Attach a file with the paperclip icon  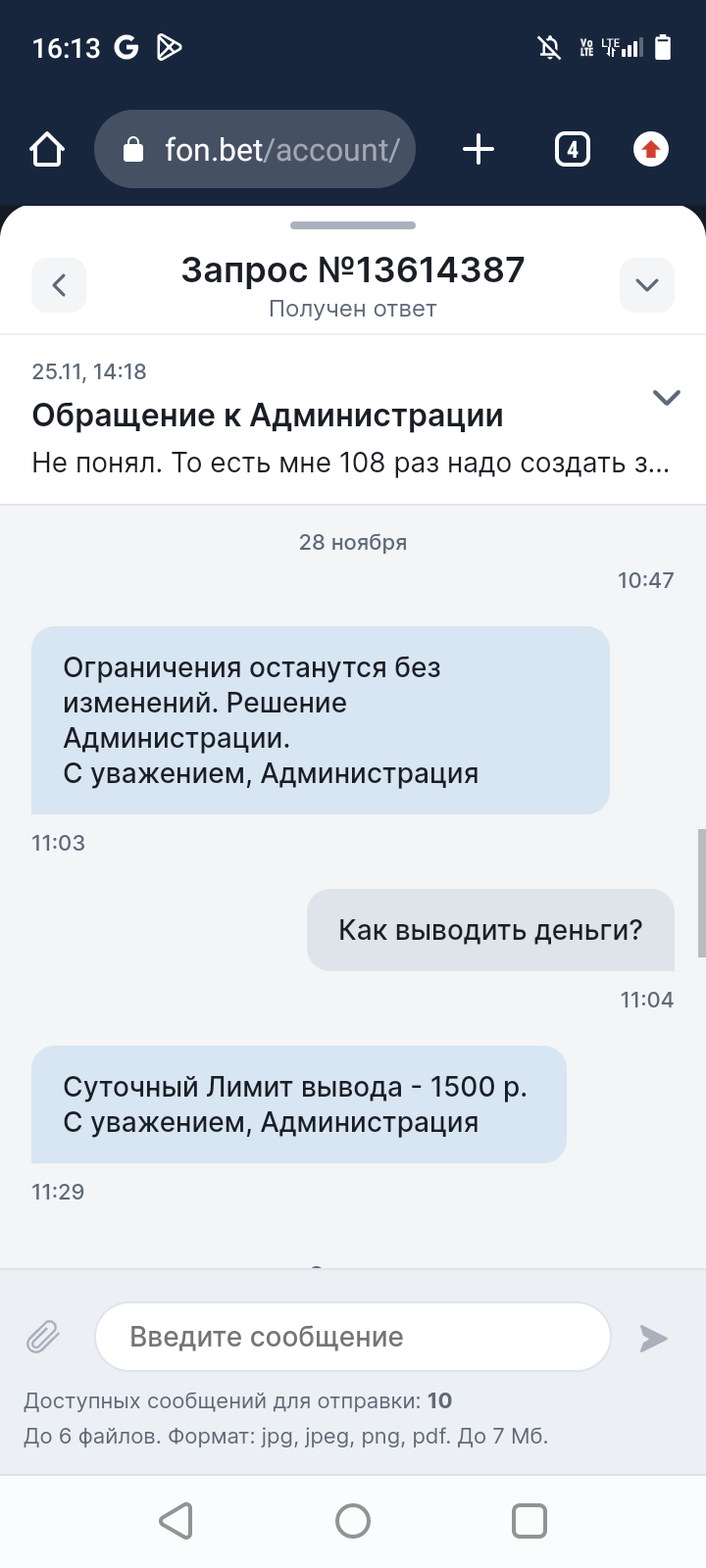pyautogui.click(x=43, y=1337)
